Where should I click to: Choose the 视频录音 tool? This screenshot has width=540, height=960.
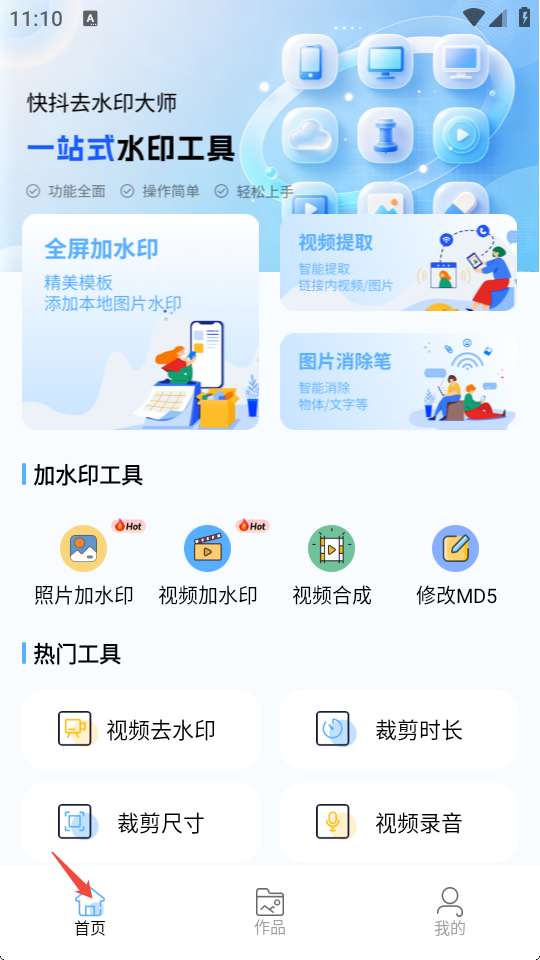click(x=399, y=822)
